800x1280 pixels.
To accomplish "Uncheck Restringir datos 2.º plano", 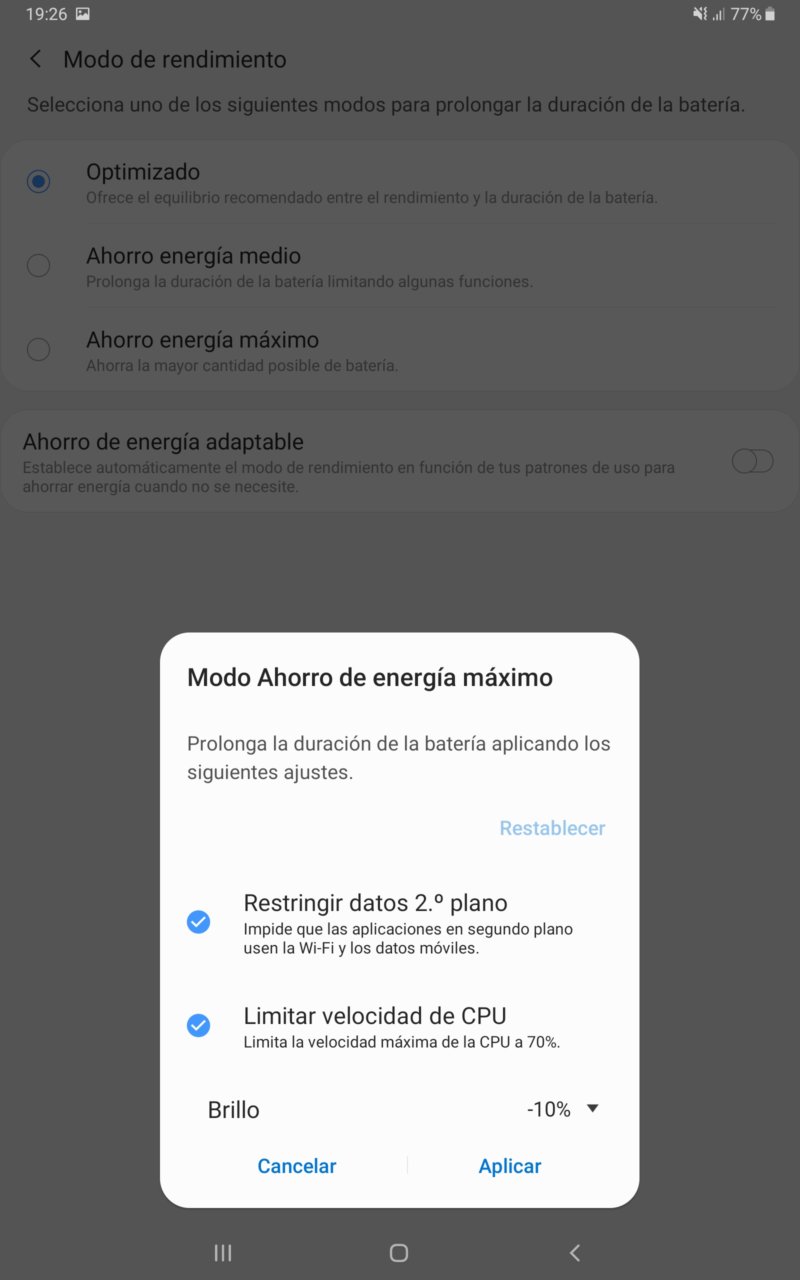I will 199,922.
